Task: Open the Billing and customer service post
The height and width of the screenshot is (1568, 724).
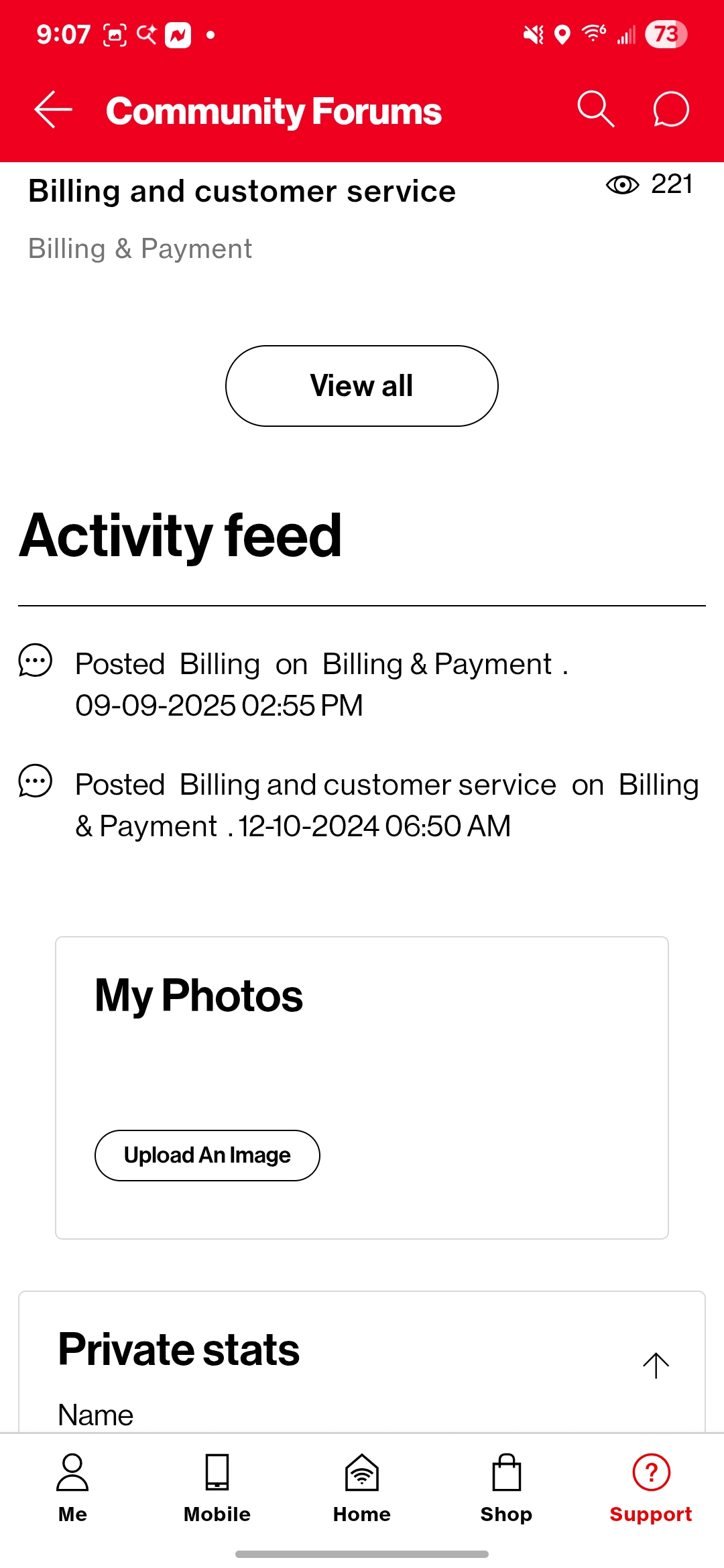Action: click(x=242, y=192)
